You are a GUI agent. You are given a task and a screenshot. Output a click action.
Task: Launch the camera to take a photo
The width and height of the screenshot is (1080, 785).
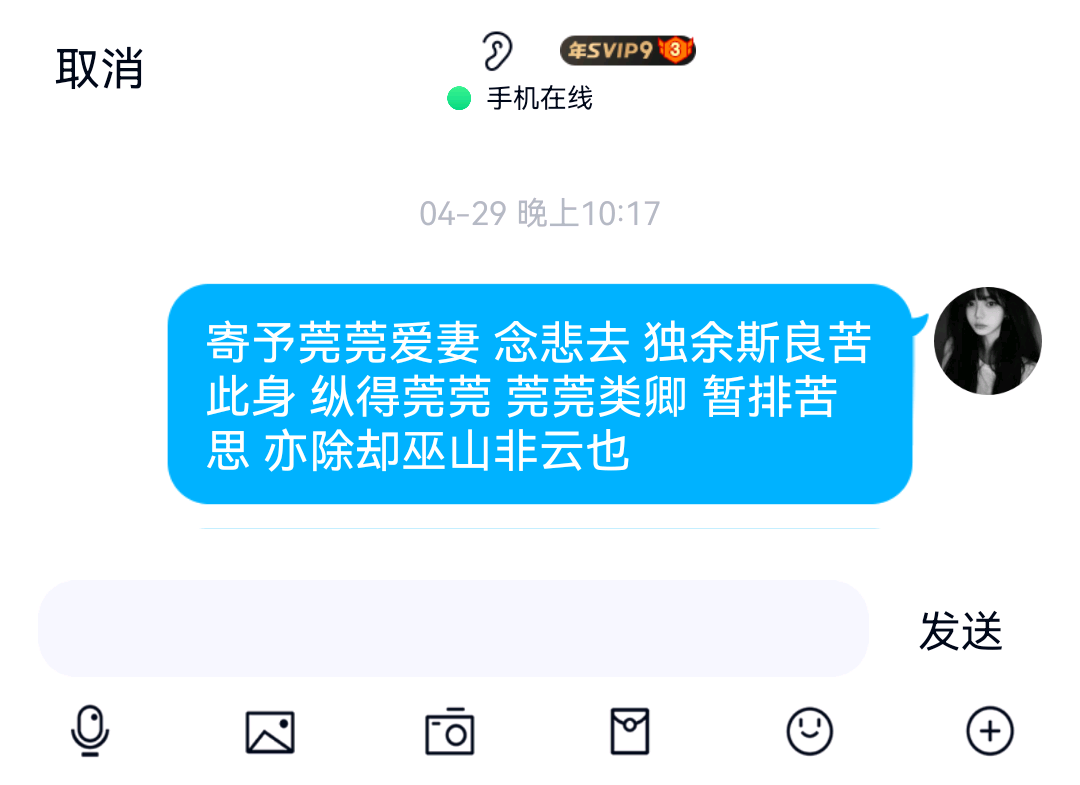point(450,731)
